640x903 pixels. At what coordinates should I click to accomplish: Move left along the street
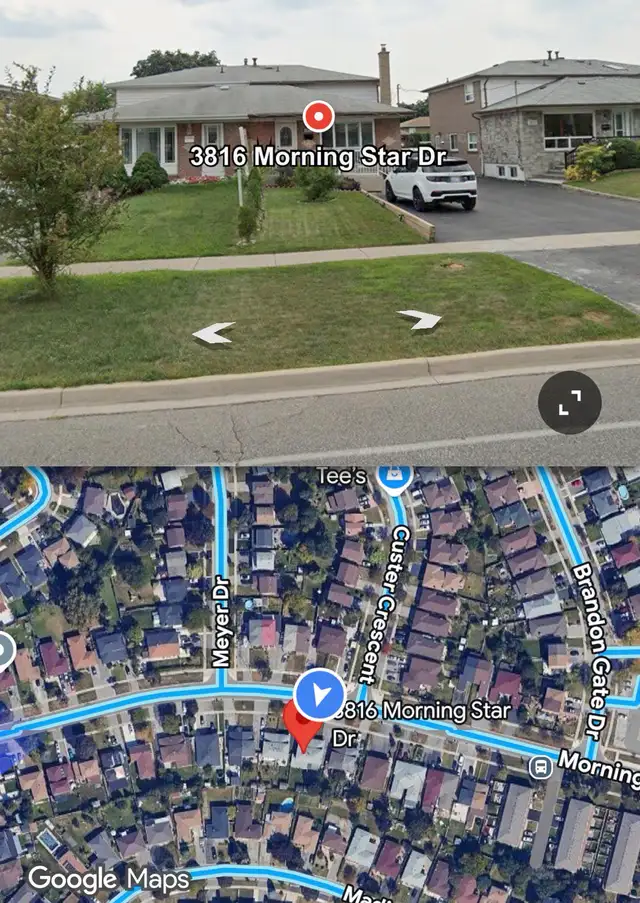(x=214, y=332)
